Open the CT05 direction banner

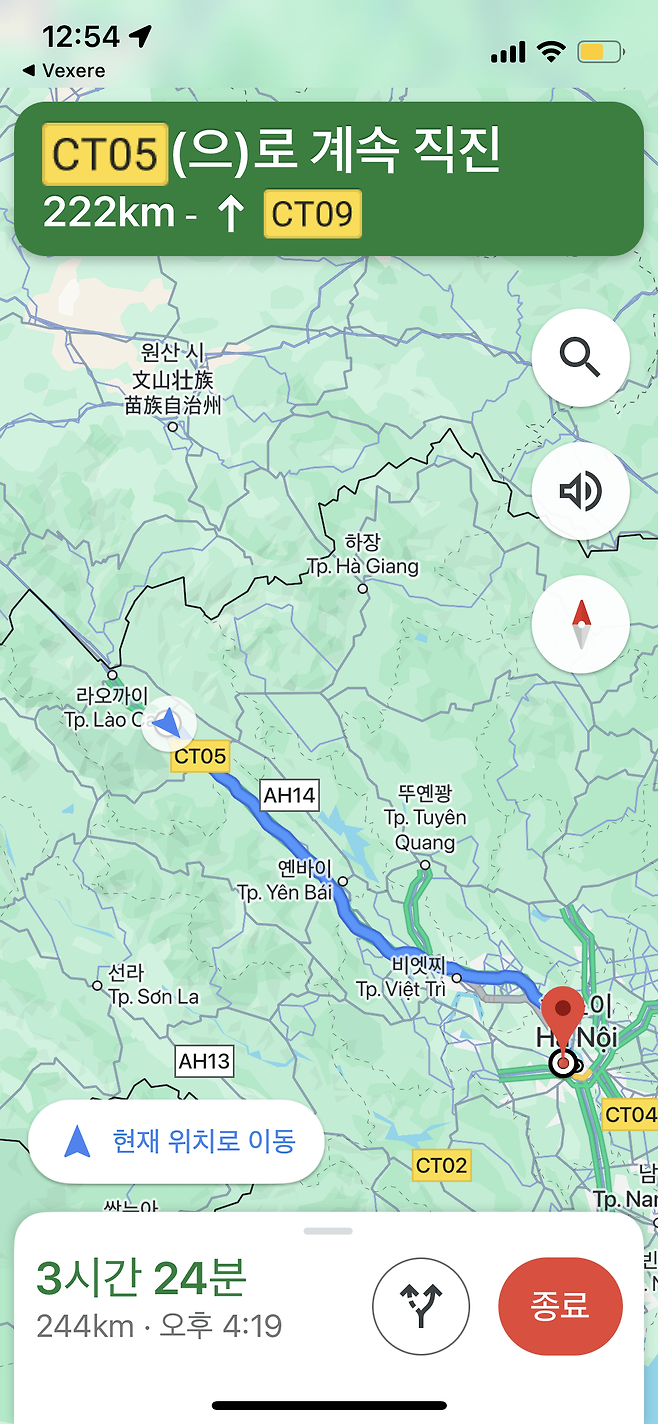click(328, 180)
